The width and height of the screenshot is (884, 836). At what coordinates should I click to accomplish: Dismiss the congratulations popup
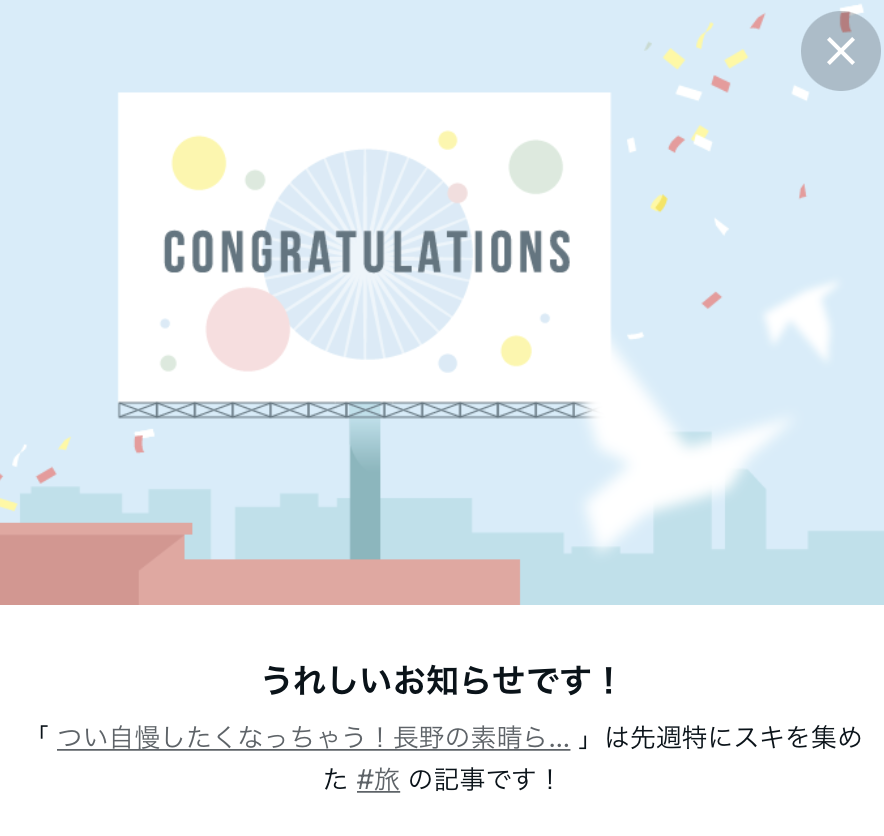tap(840, 51)
